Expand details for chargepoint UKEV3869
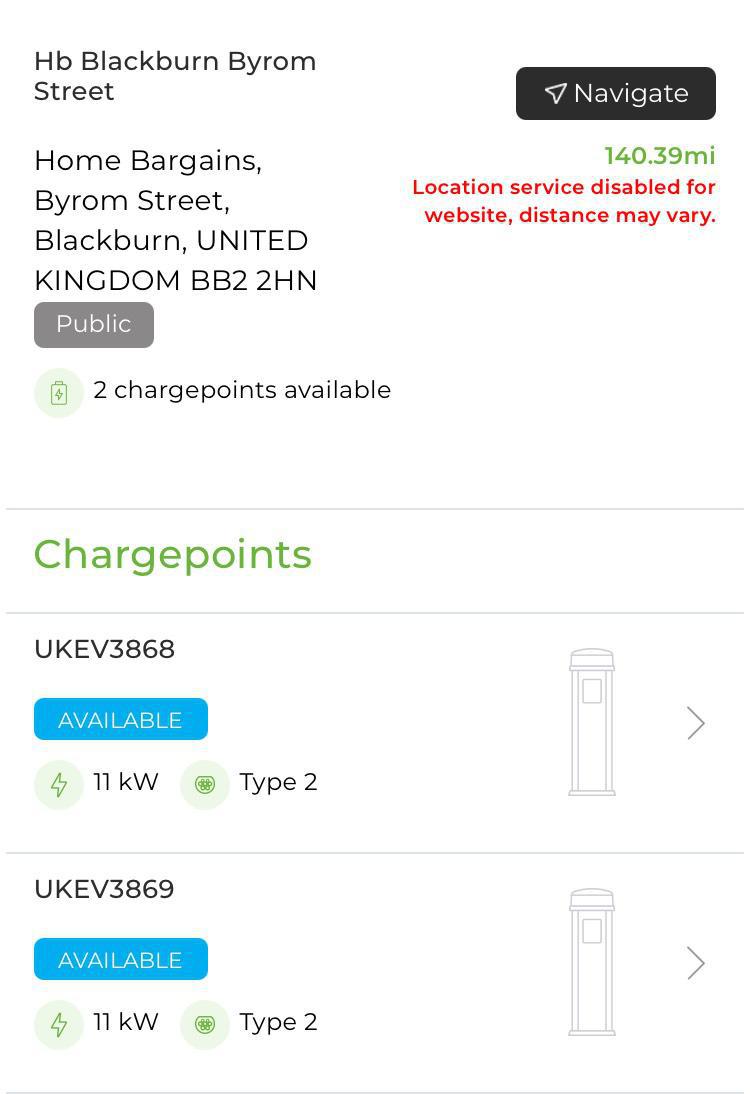 point(695,962)
